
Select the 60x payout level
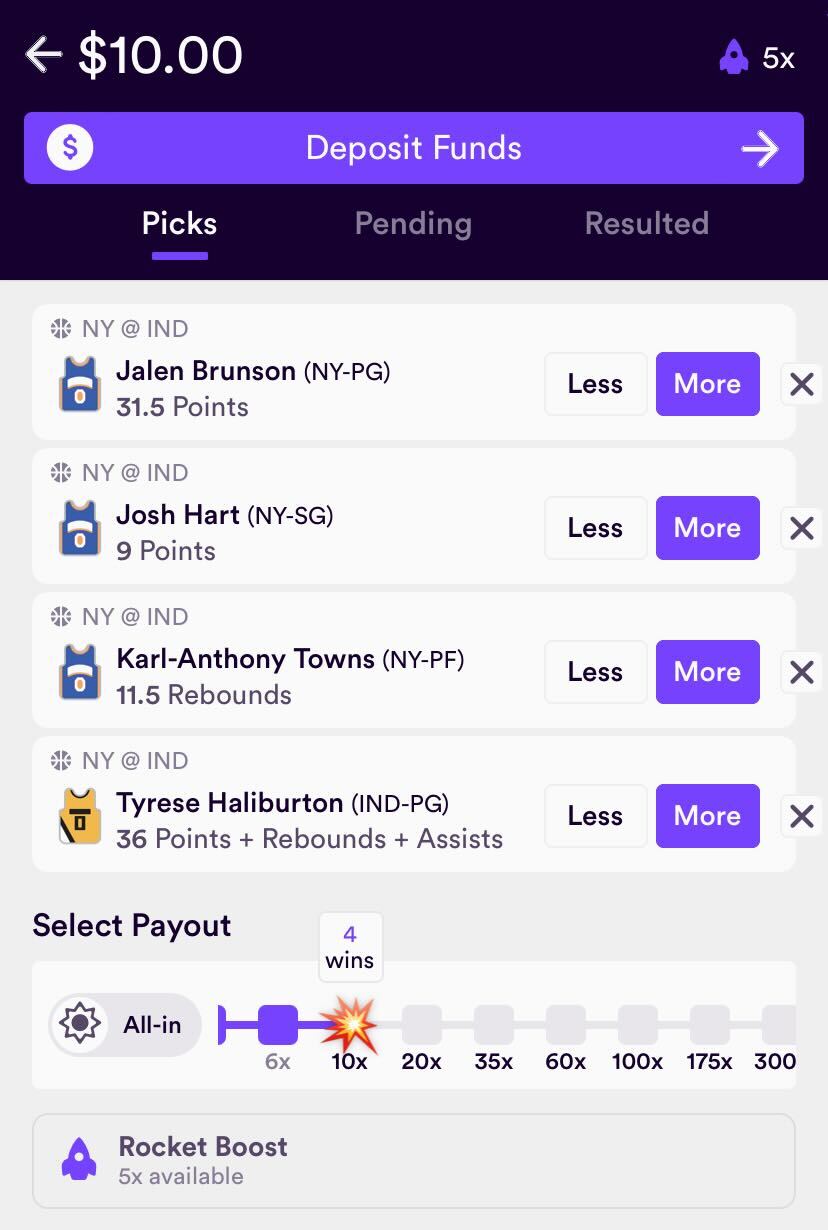(x=565, y=1026)
